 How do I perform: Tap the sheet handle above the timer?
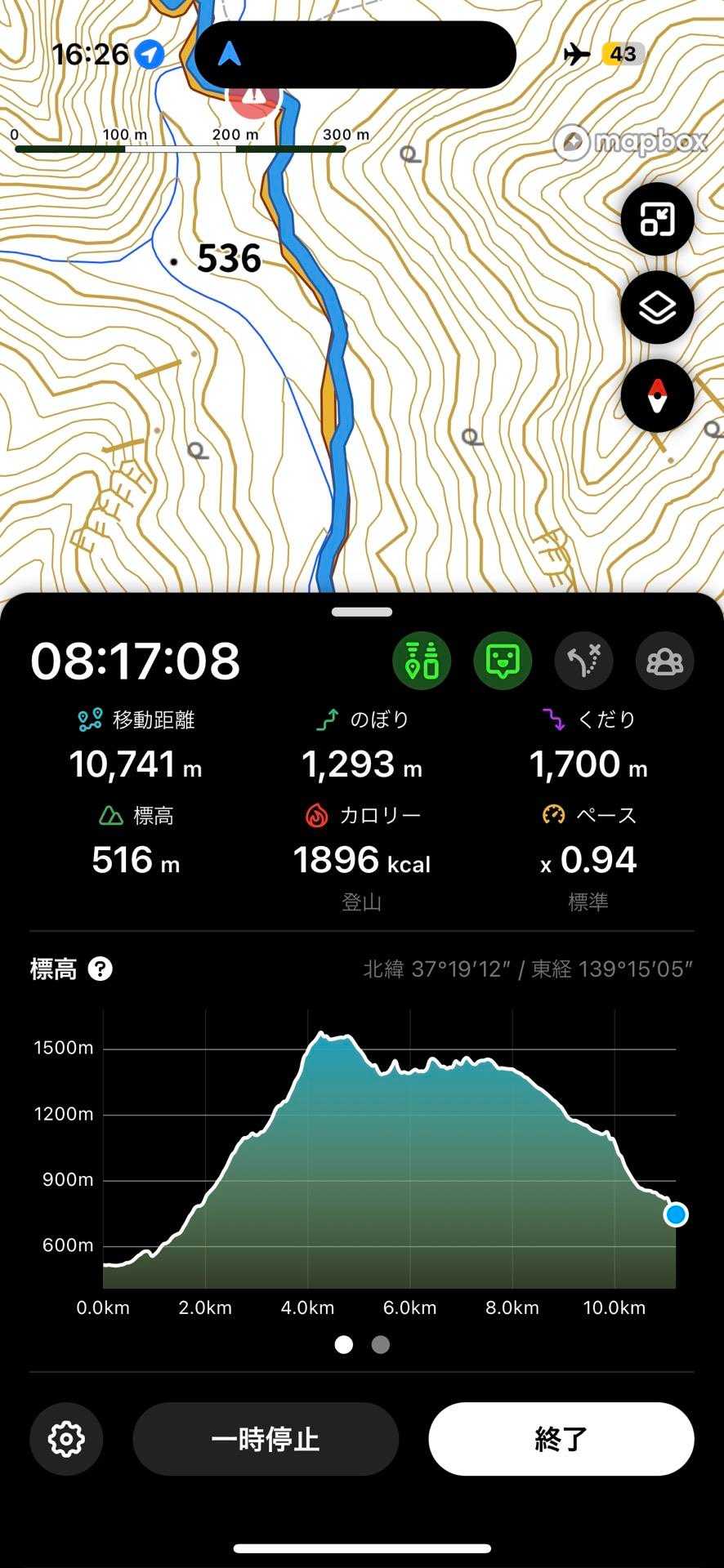pos(362,612)
